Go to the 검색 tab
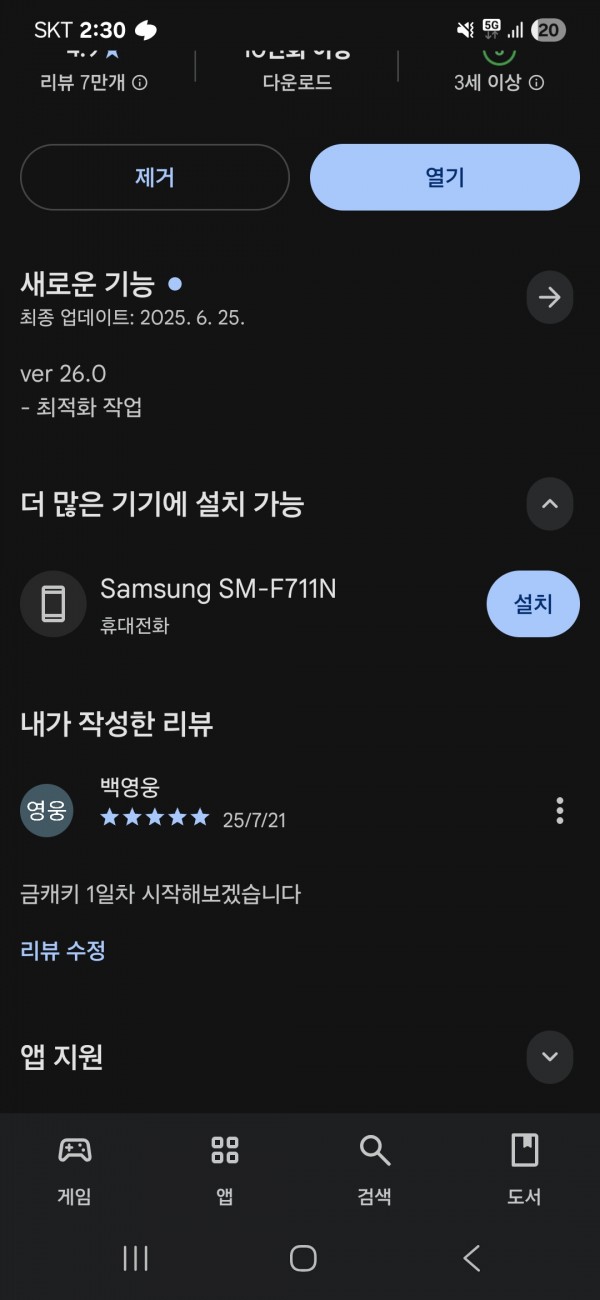Screen dimensions: 600x1300 coord(375,1169)
